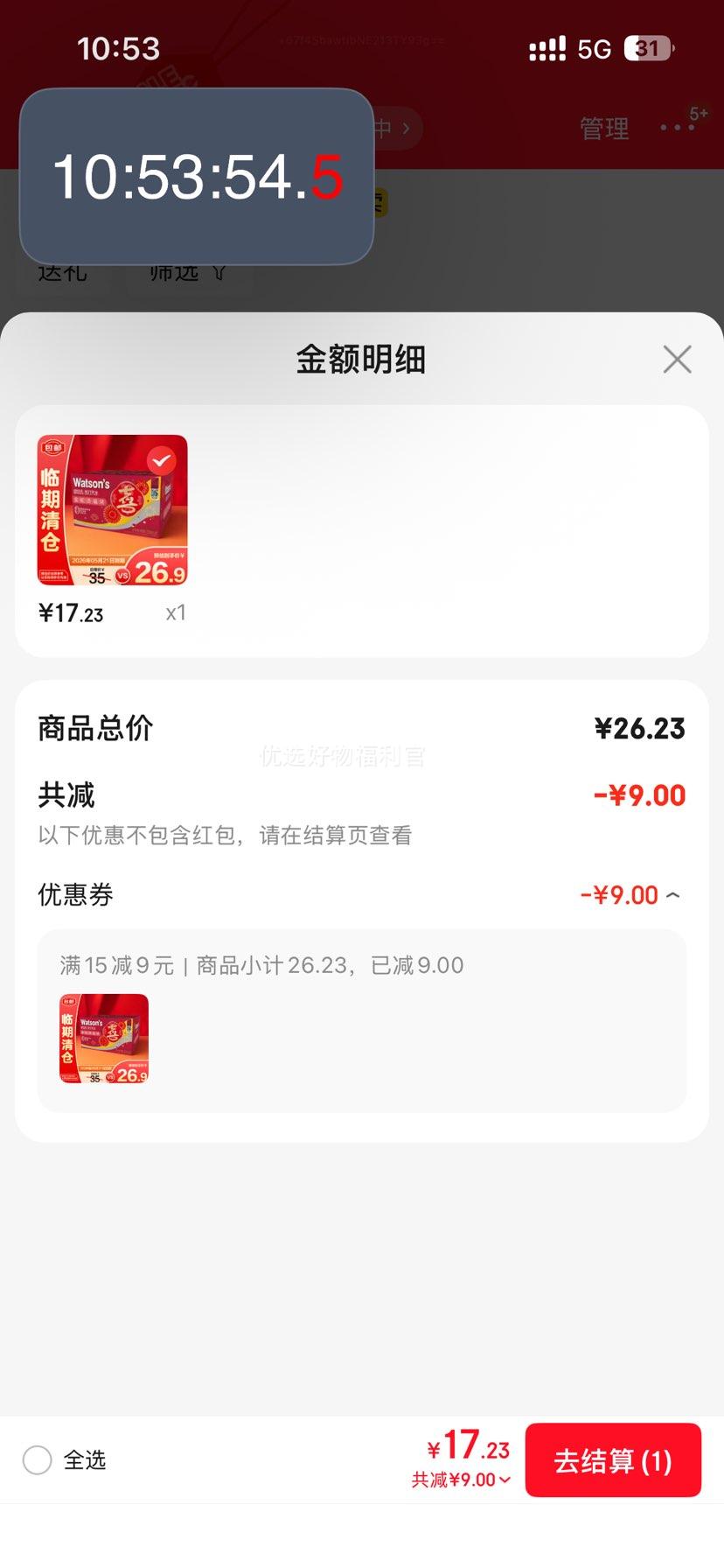Open the product under 满15减9元 coupon
This screenshot has height=1568, width=724.
[x=104, y=1039]
